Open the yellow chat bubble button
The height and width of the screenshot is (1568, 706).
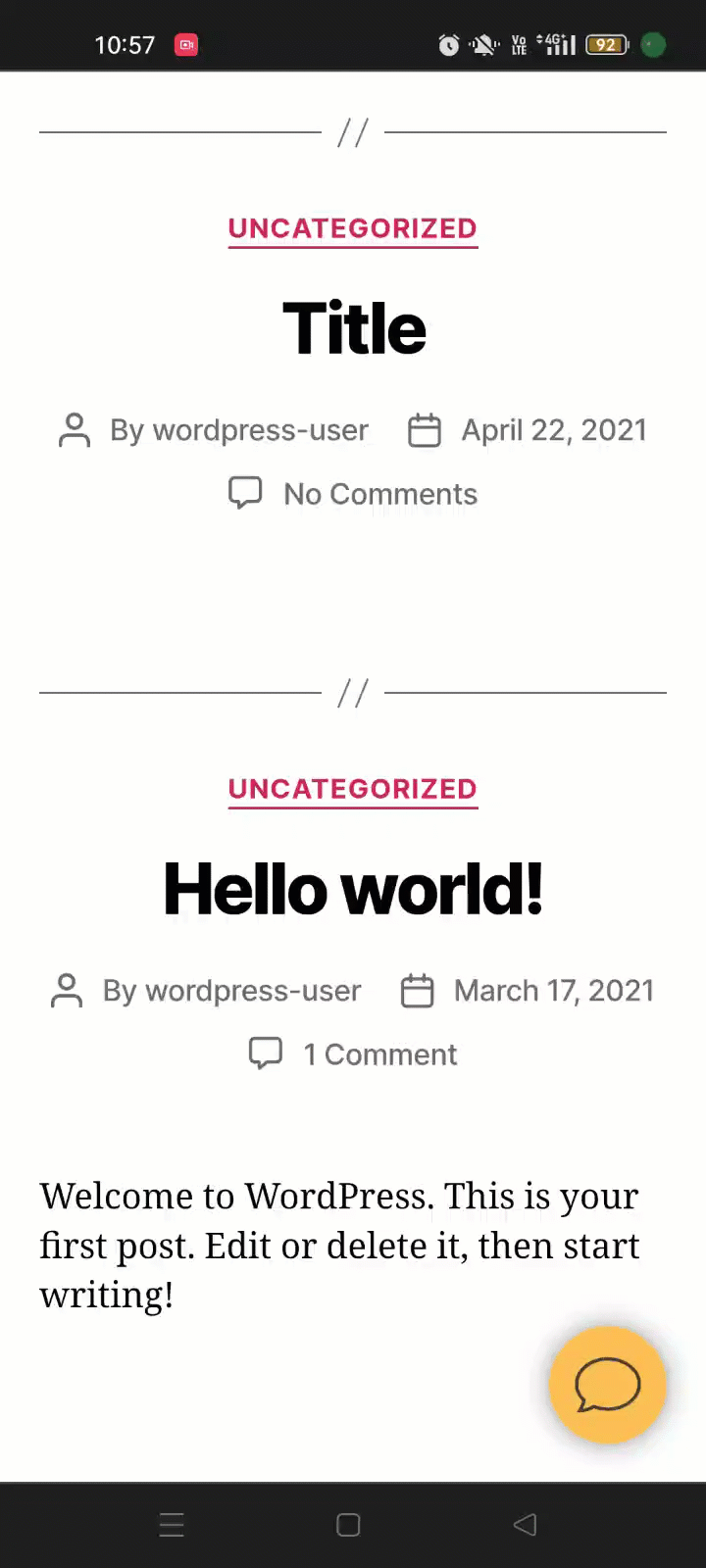pos(608,1384)
